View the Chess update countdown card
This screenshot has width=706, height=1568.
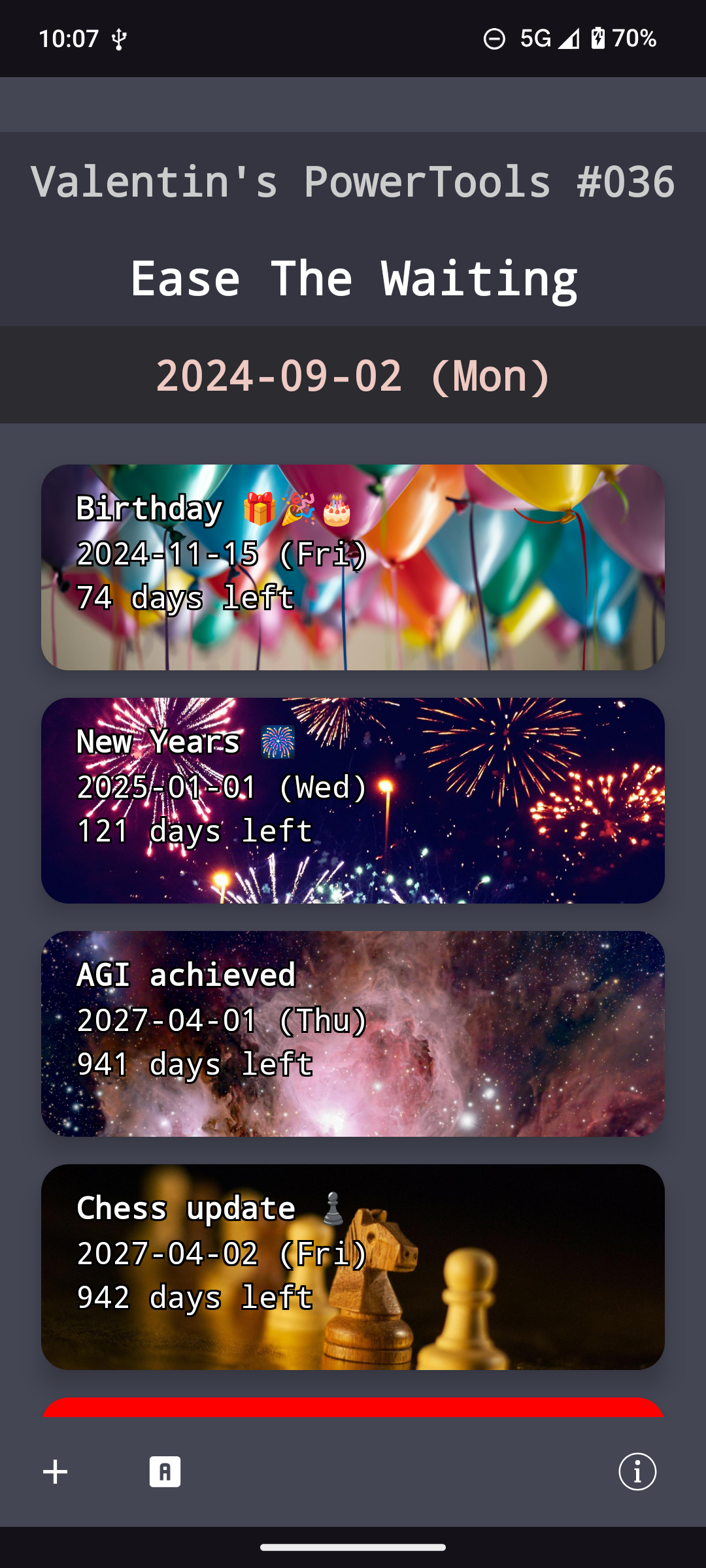[x=353, y=1267]
